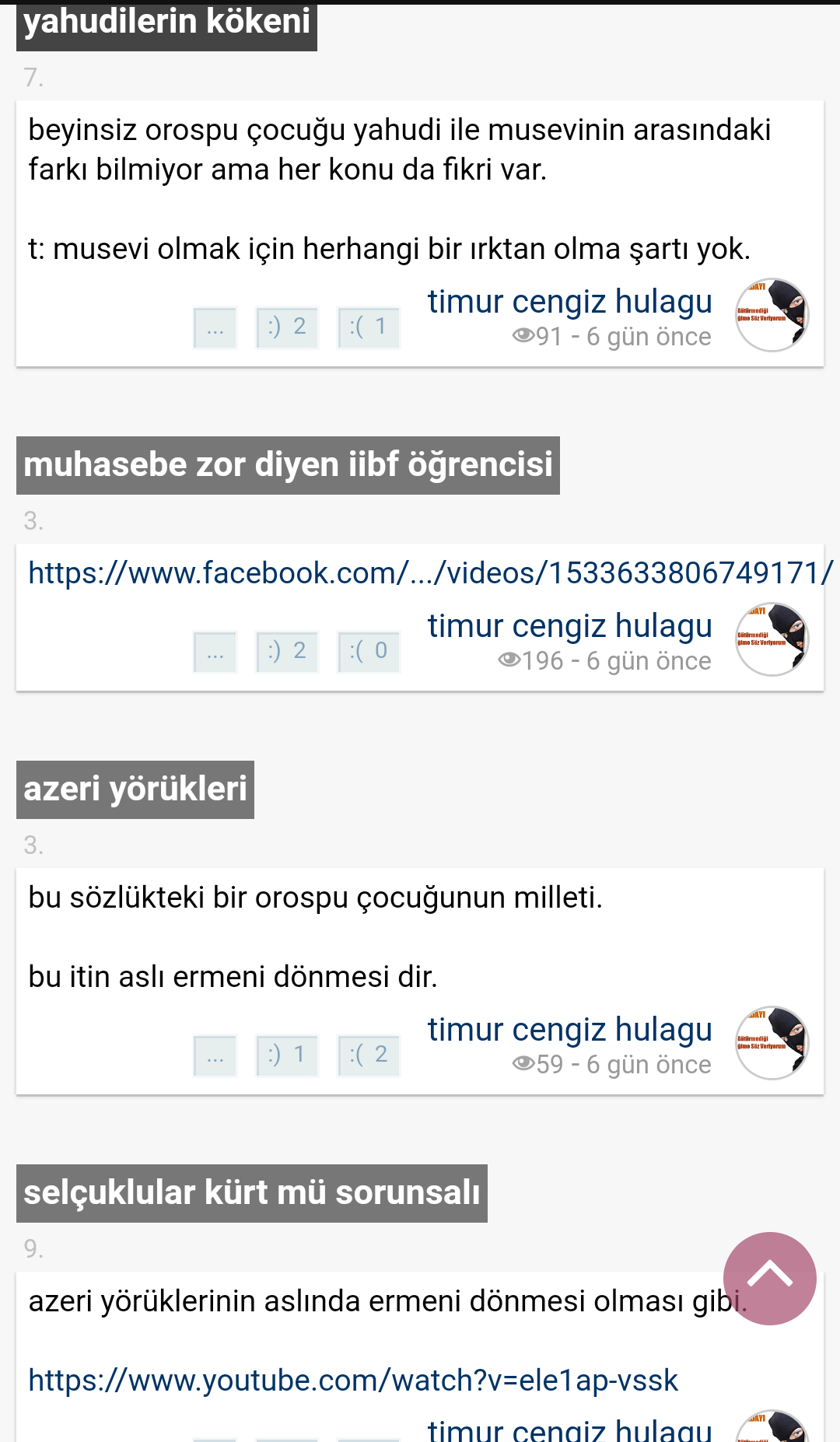Open author avatar on the Facebook video entry
This screenshot has height=1442, width=840.
(772, 639)
